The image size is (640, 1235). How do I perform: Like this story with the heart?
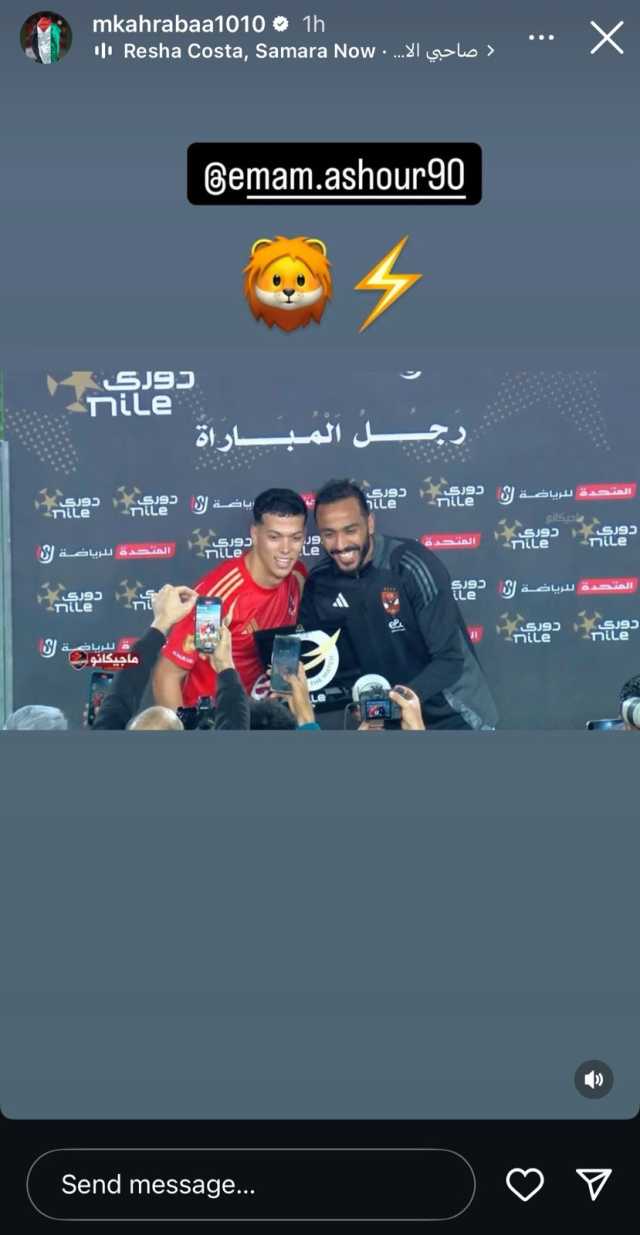click(524, 1184)
